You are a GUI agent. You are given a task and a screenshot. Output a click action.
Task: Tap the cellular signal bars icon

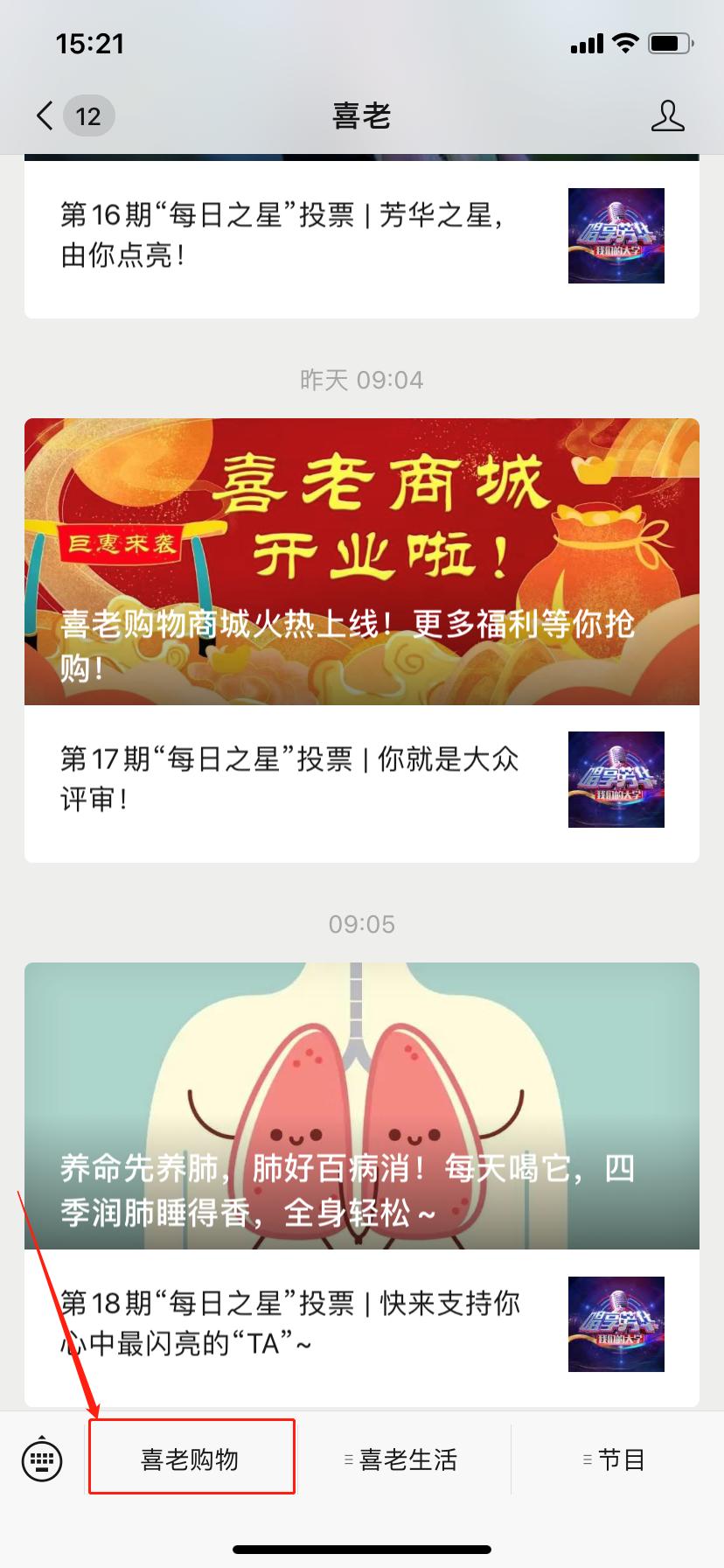[585, 42]
